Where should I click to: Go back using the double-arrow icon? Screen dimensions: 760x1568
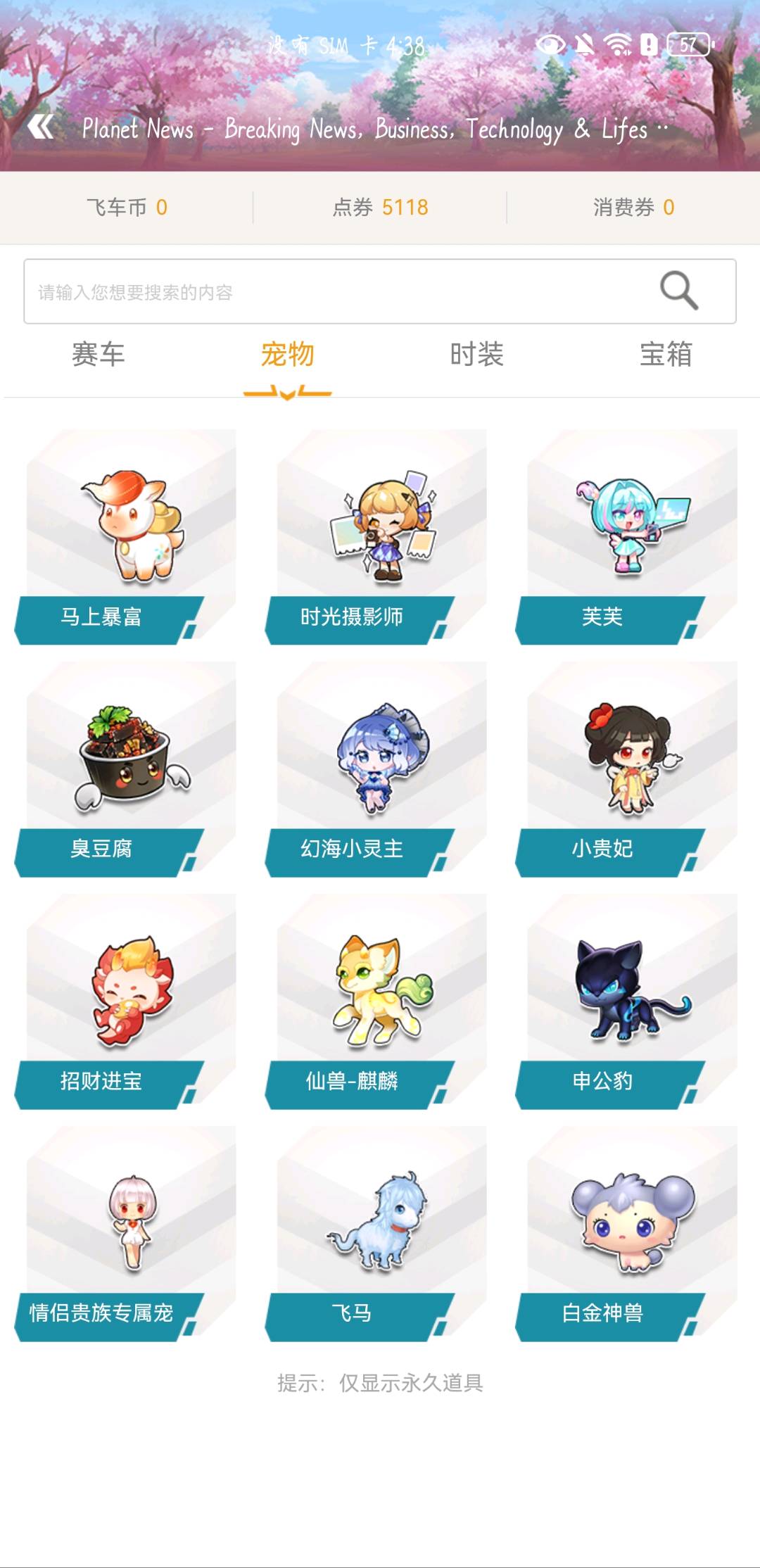[x=41, y=127]
